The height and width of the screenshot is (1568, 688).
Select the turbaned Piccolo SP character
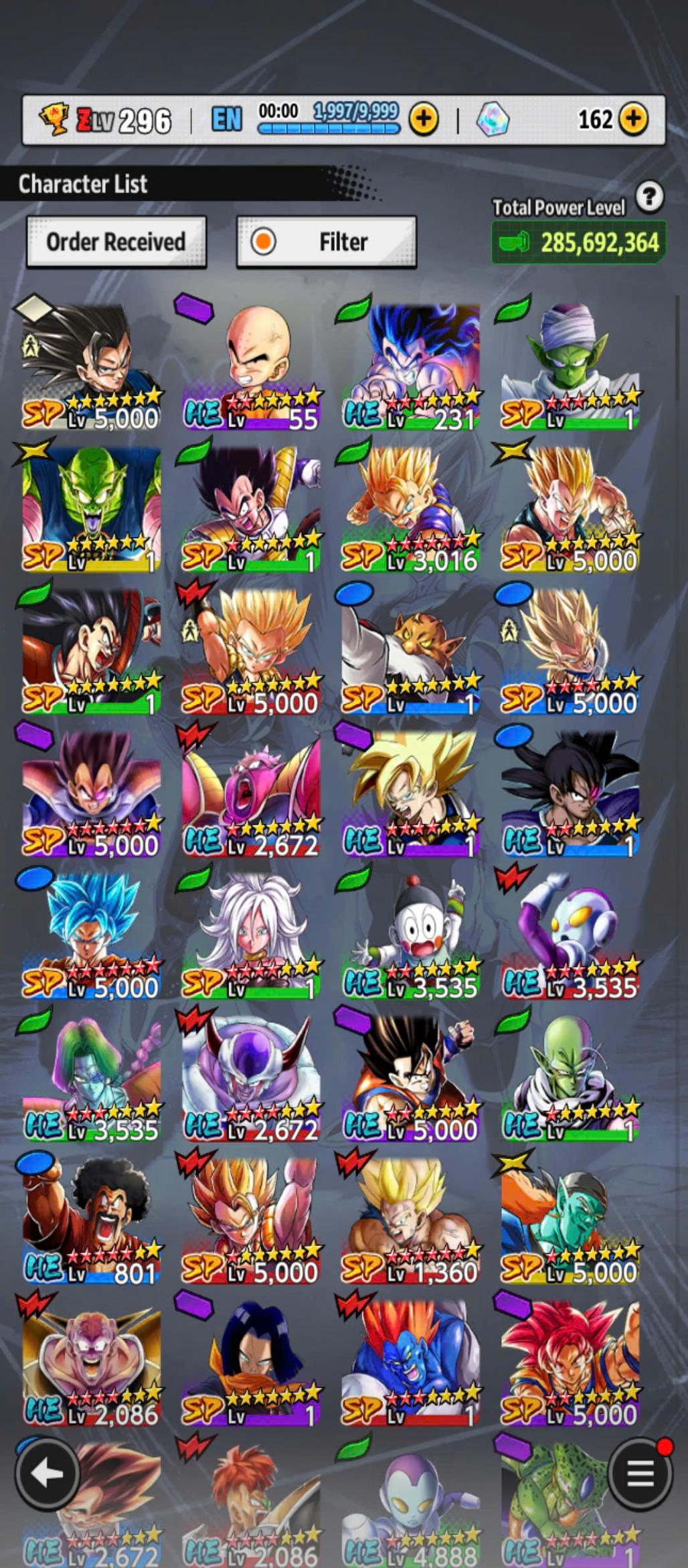pos(570,365)
